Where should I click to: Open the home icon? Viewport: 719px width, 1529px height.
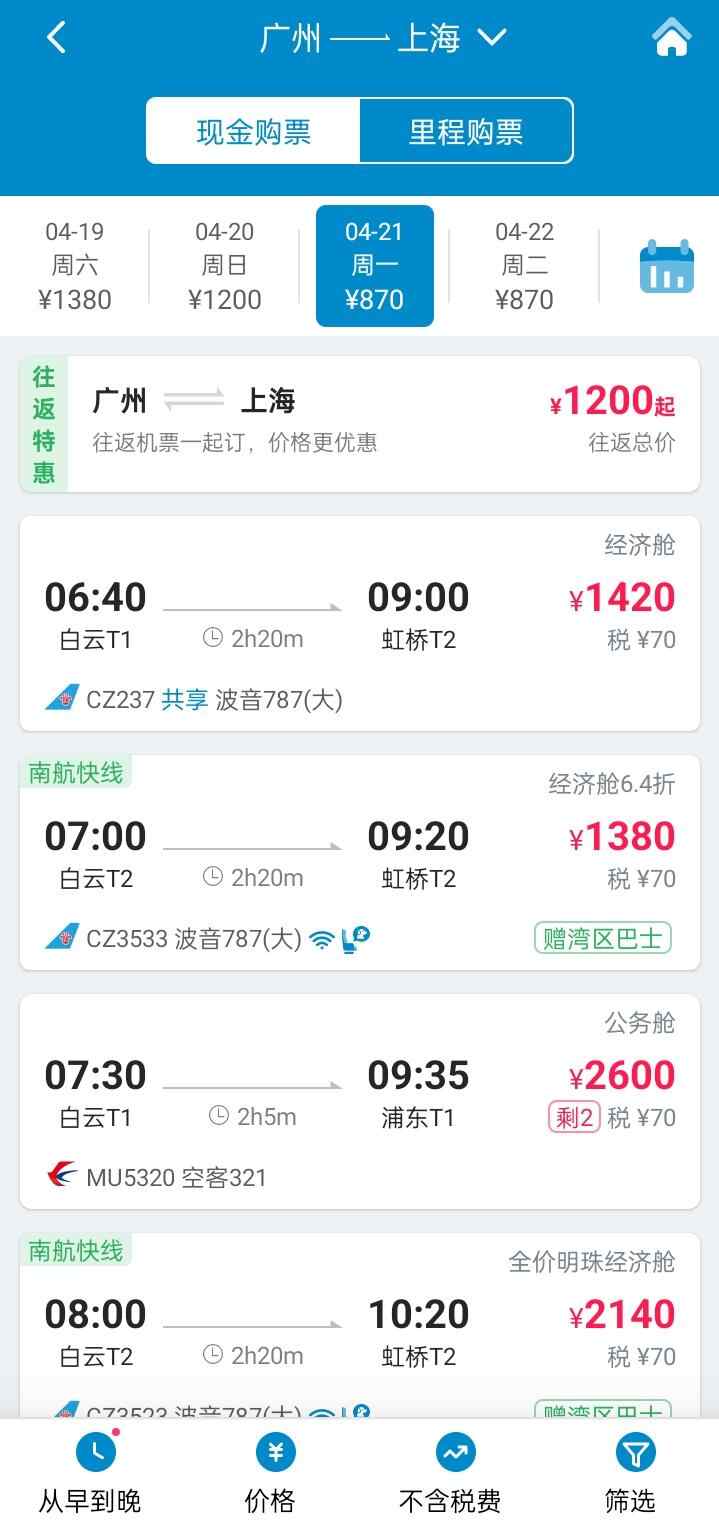(672, 39)
